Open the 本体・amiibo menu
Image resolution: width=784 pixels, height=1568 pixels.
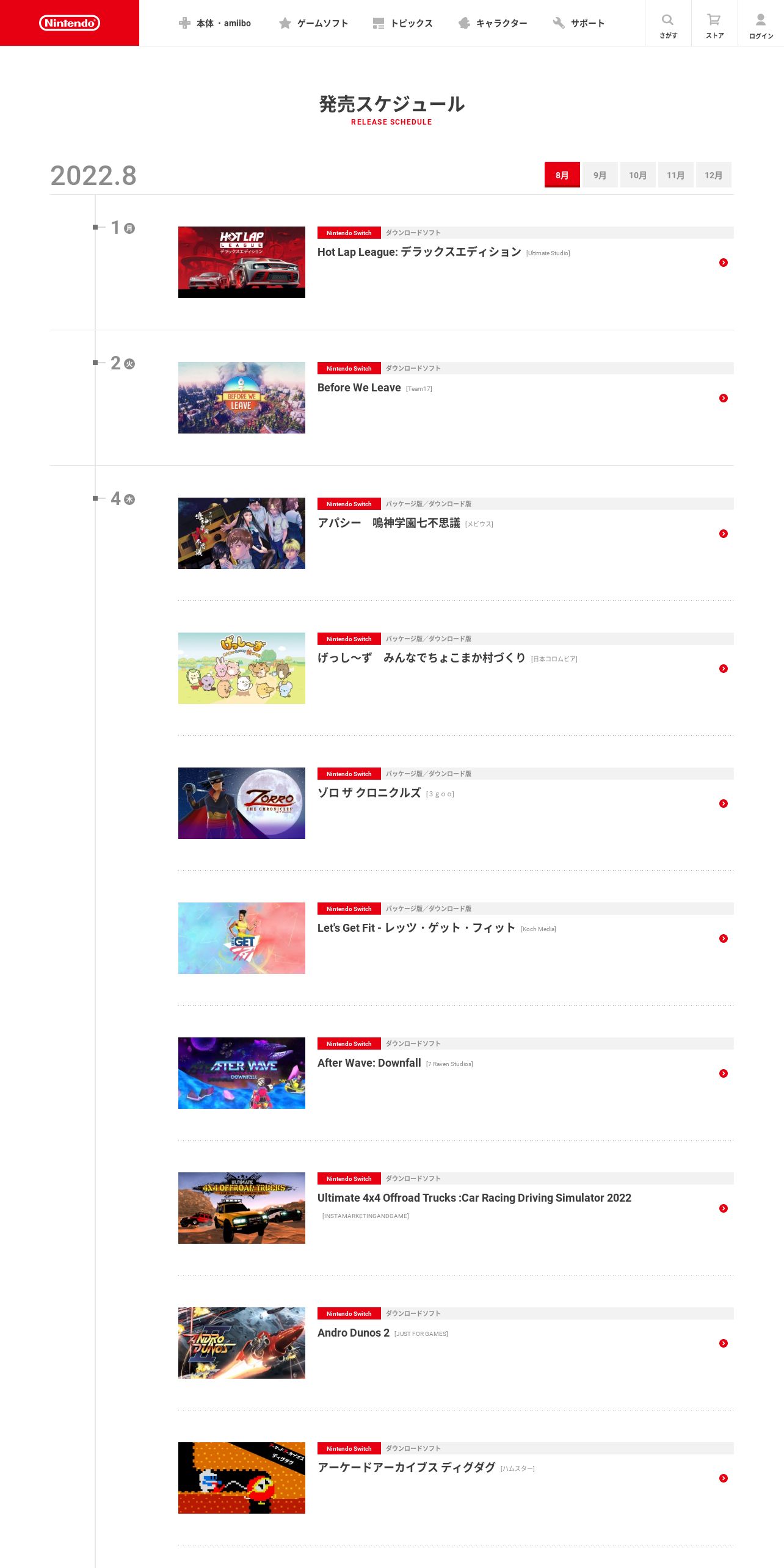click(215, 23)
